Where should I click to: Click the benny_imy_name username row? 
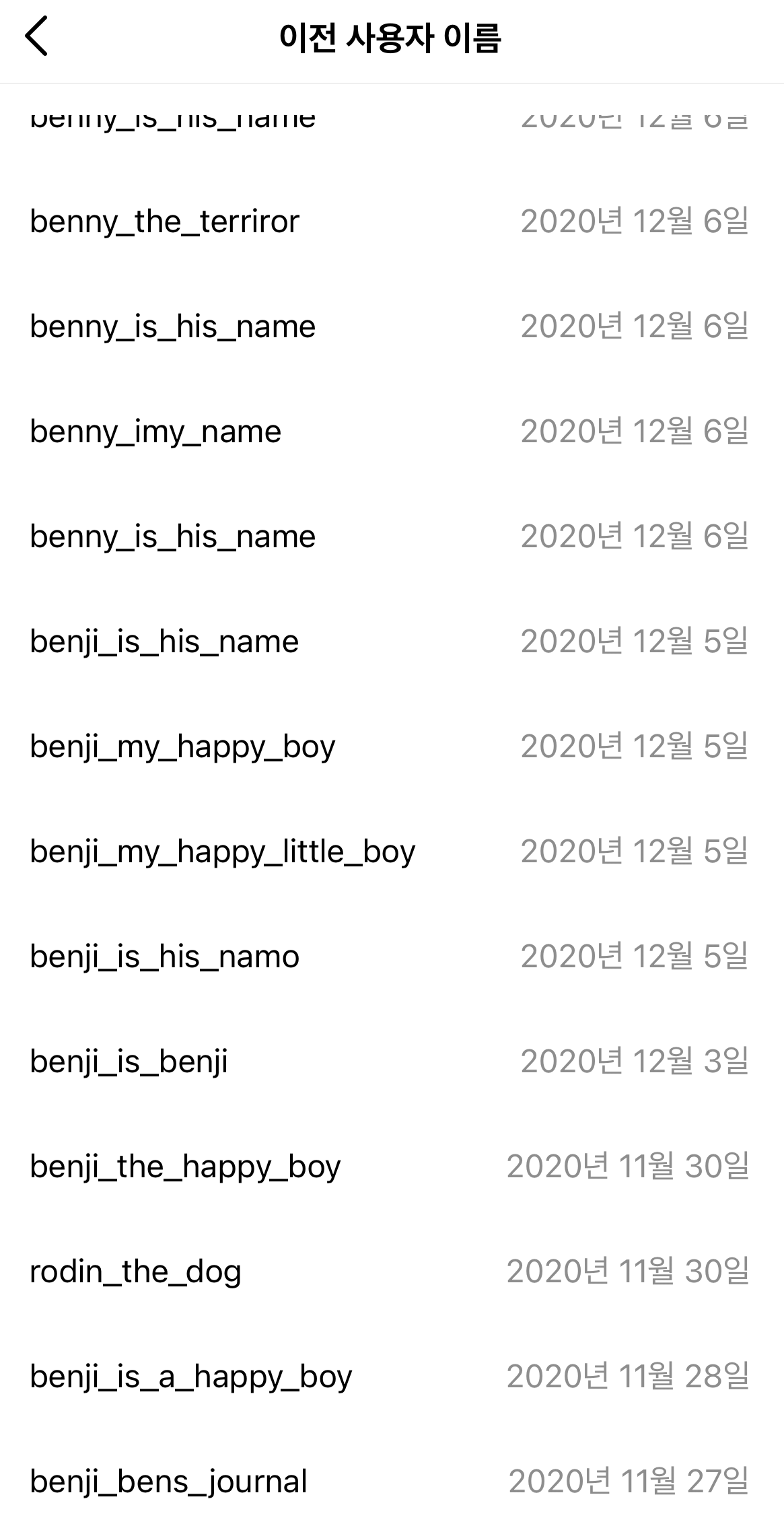156,431
